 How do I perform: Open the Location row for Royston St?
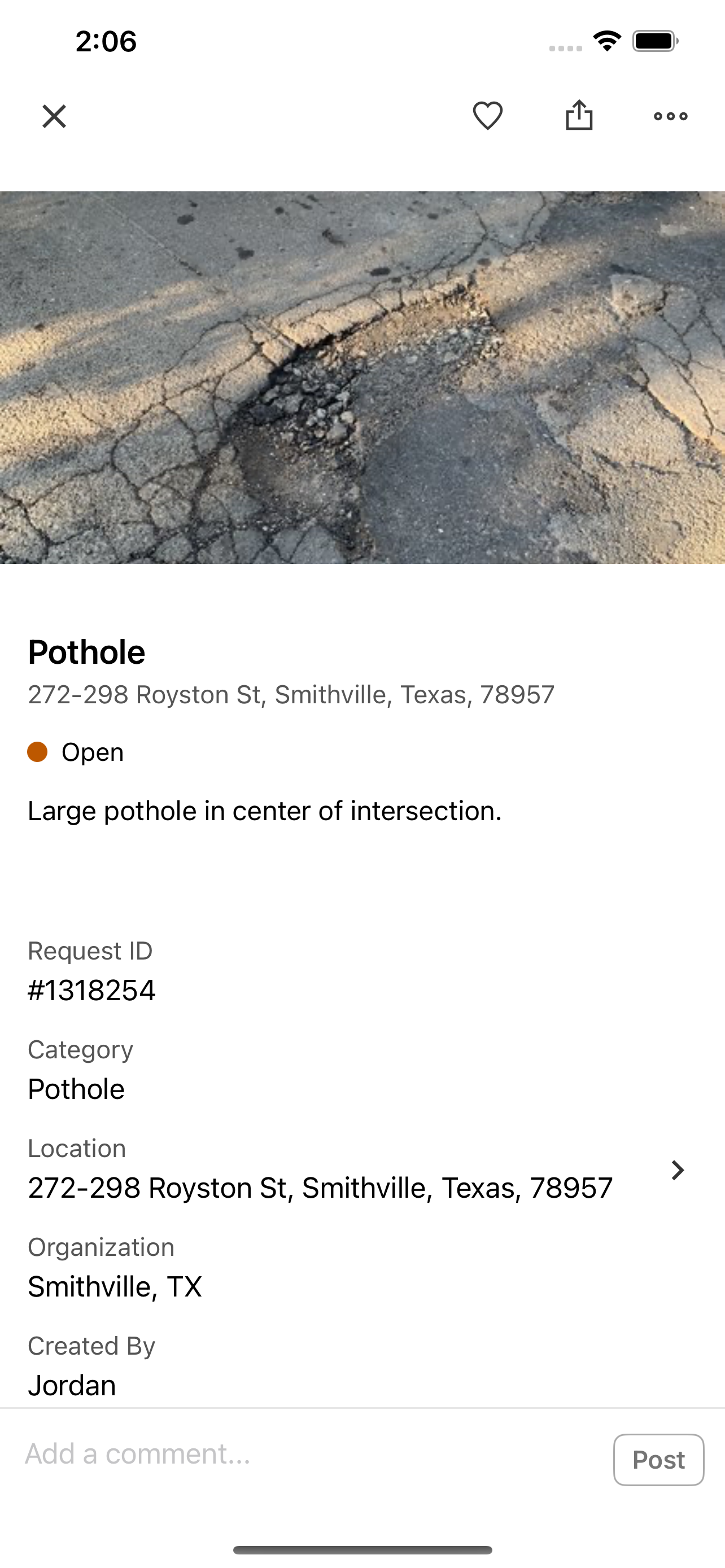363,1170
